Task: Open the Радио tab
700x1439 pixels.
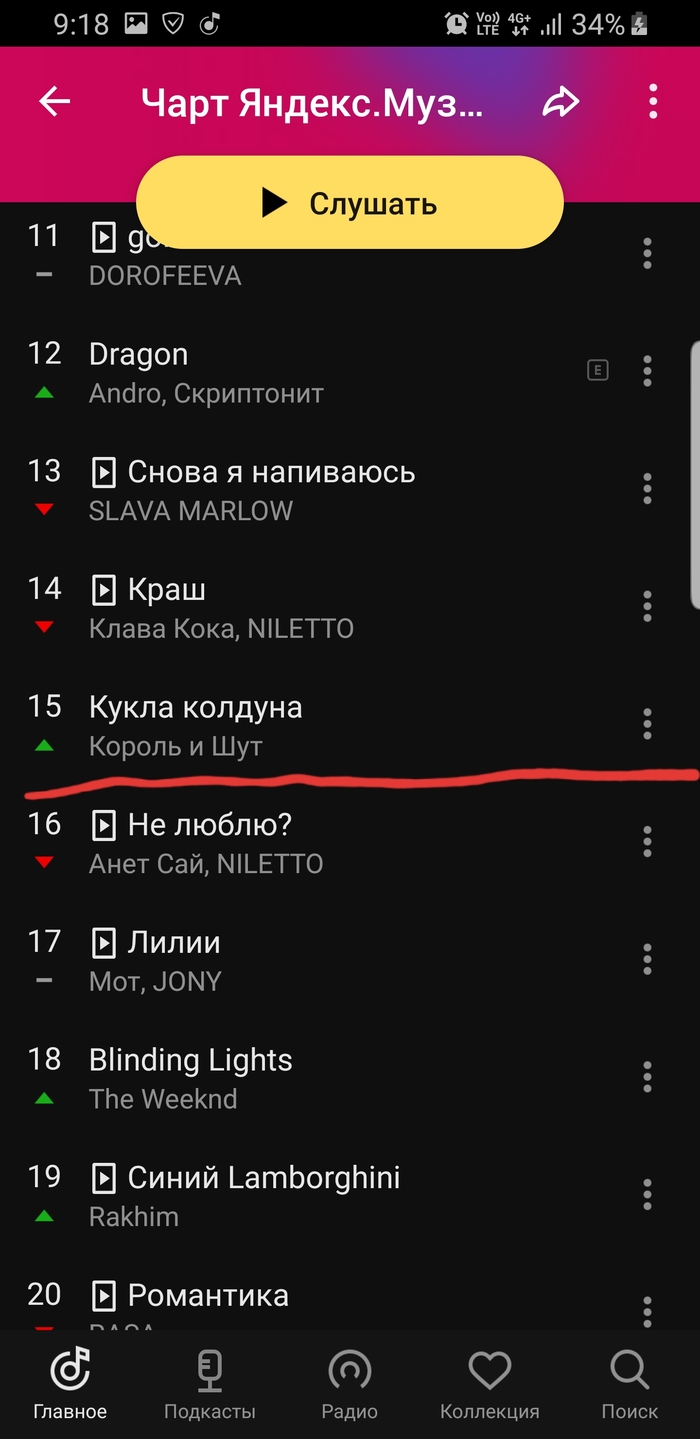Action: click(349, 1385)
